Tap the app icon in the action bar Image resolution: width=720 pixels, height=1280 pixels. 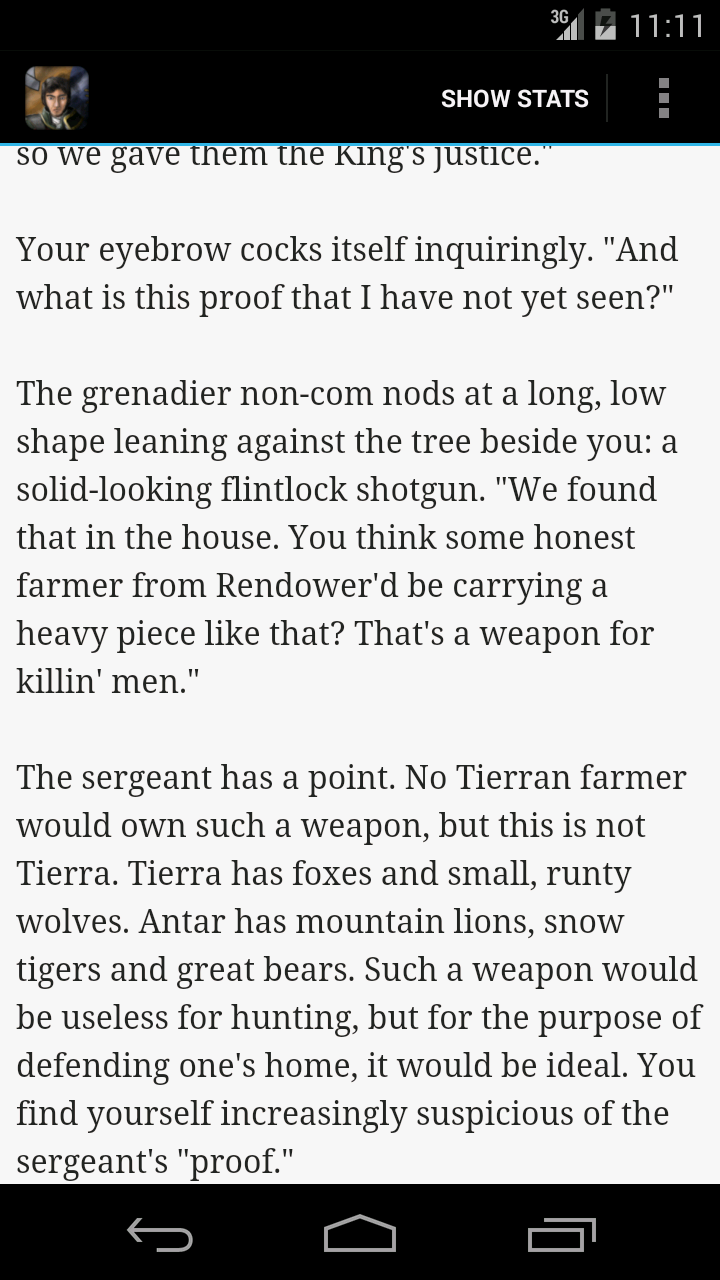[x=57, y=98]
